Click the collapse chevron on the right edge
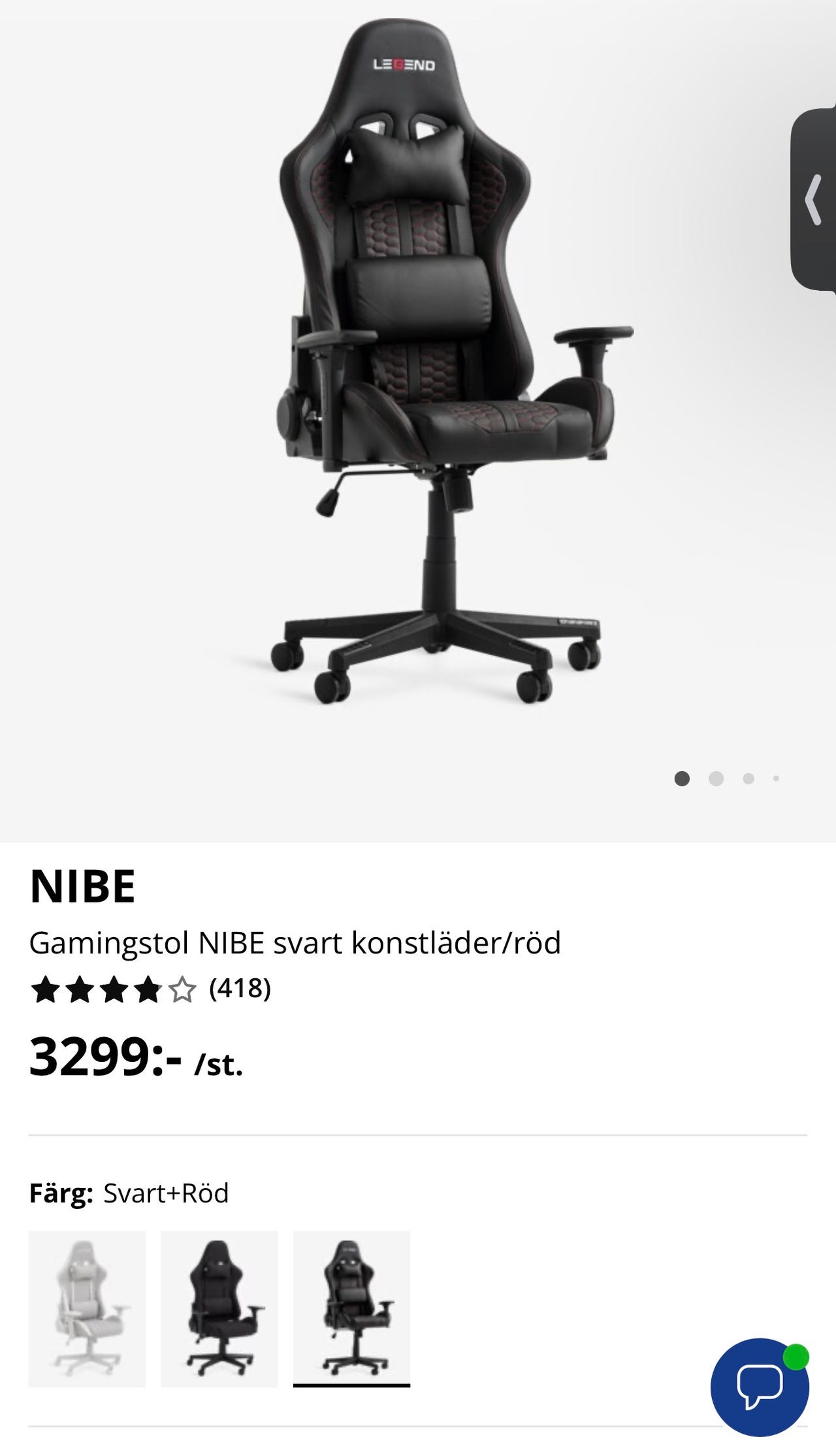Screen dimensions: 836x1456 point(812,198)
